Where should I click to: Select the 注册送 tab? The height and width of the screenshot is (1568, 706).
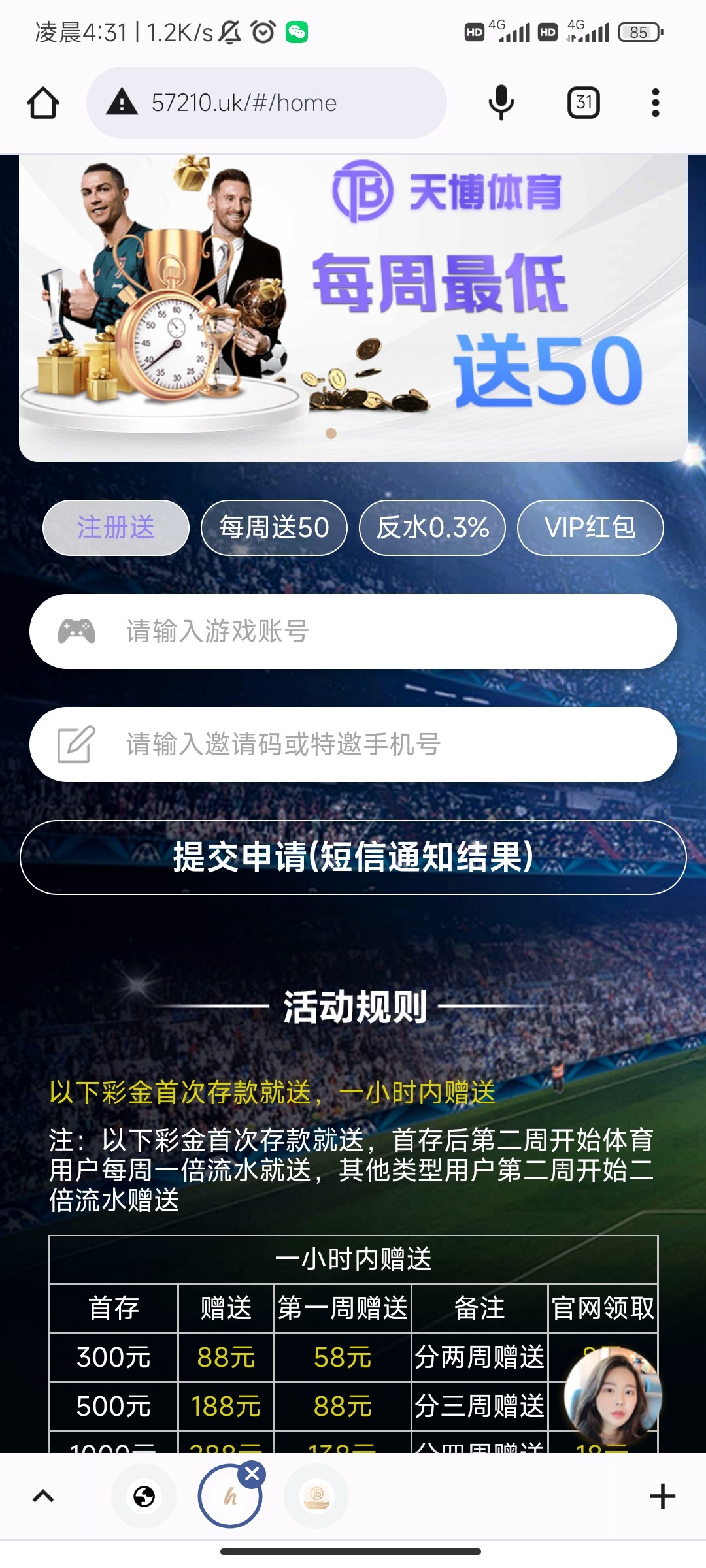click(116, 528)
